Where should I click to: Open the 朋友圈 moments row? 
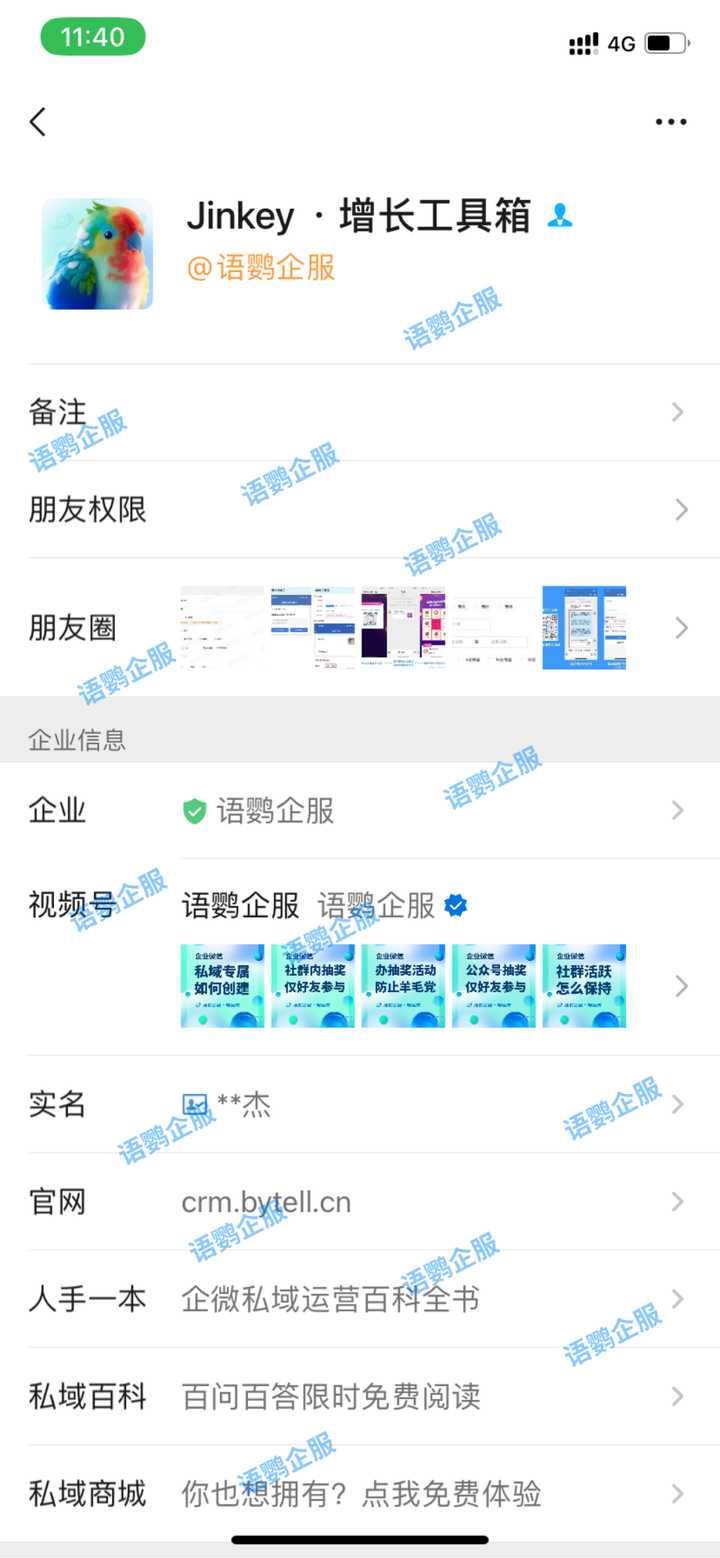click(x=360, y=628)
